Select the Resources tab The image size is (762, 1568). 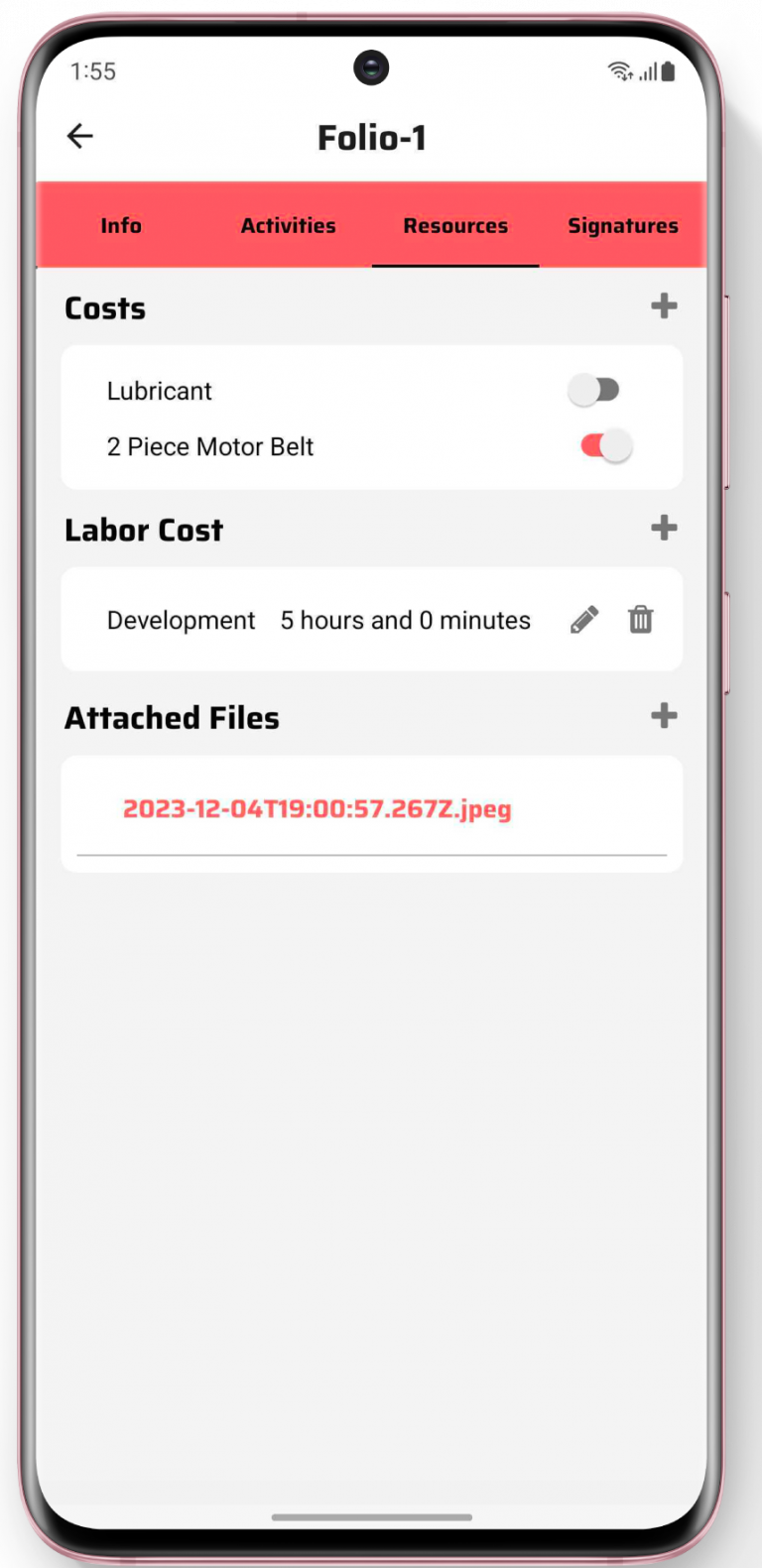[455, 226]
